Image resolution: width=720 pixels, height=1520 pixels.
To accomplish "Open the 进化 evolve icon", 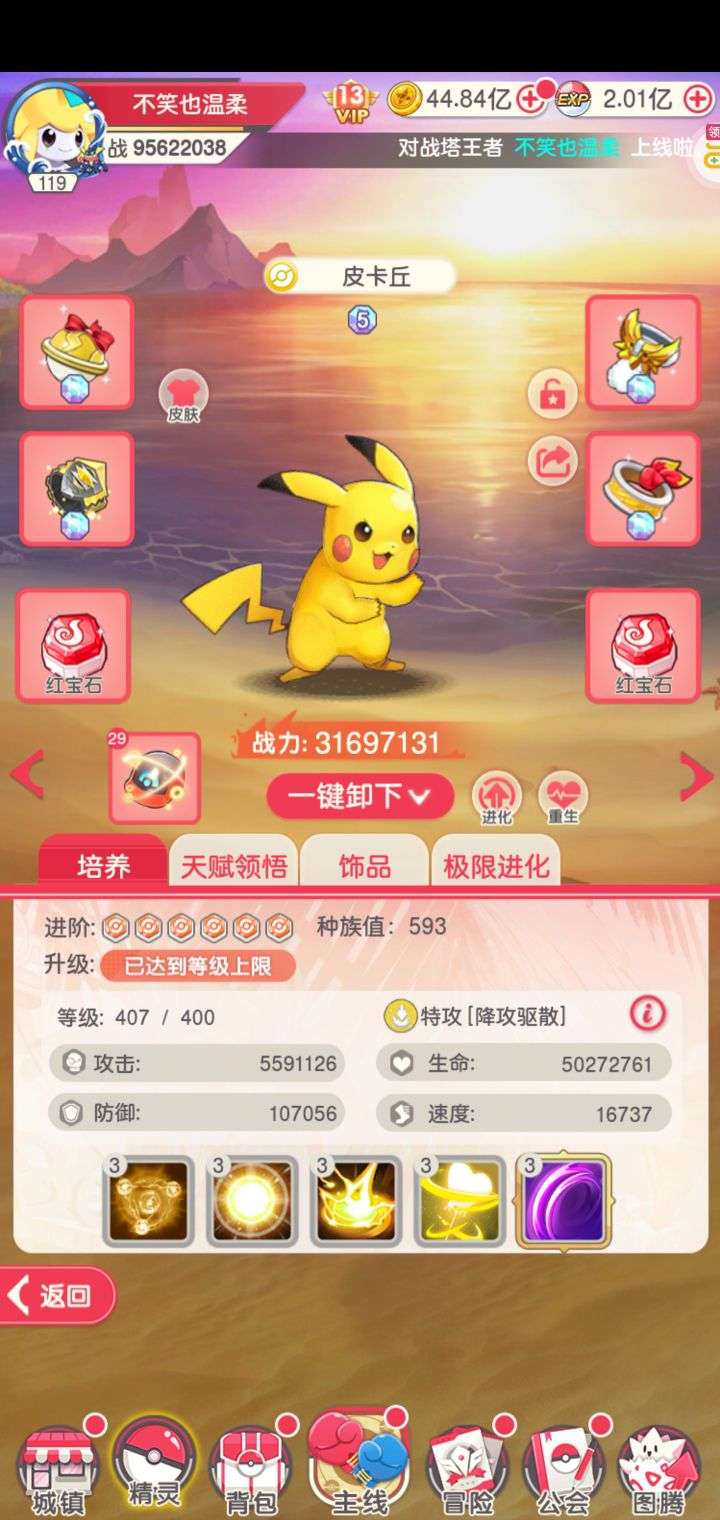I will coord(497,797).
